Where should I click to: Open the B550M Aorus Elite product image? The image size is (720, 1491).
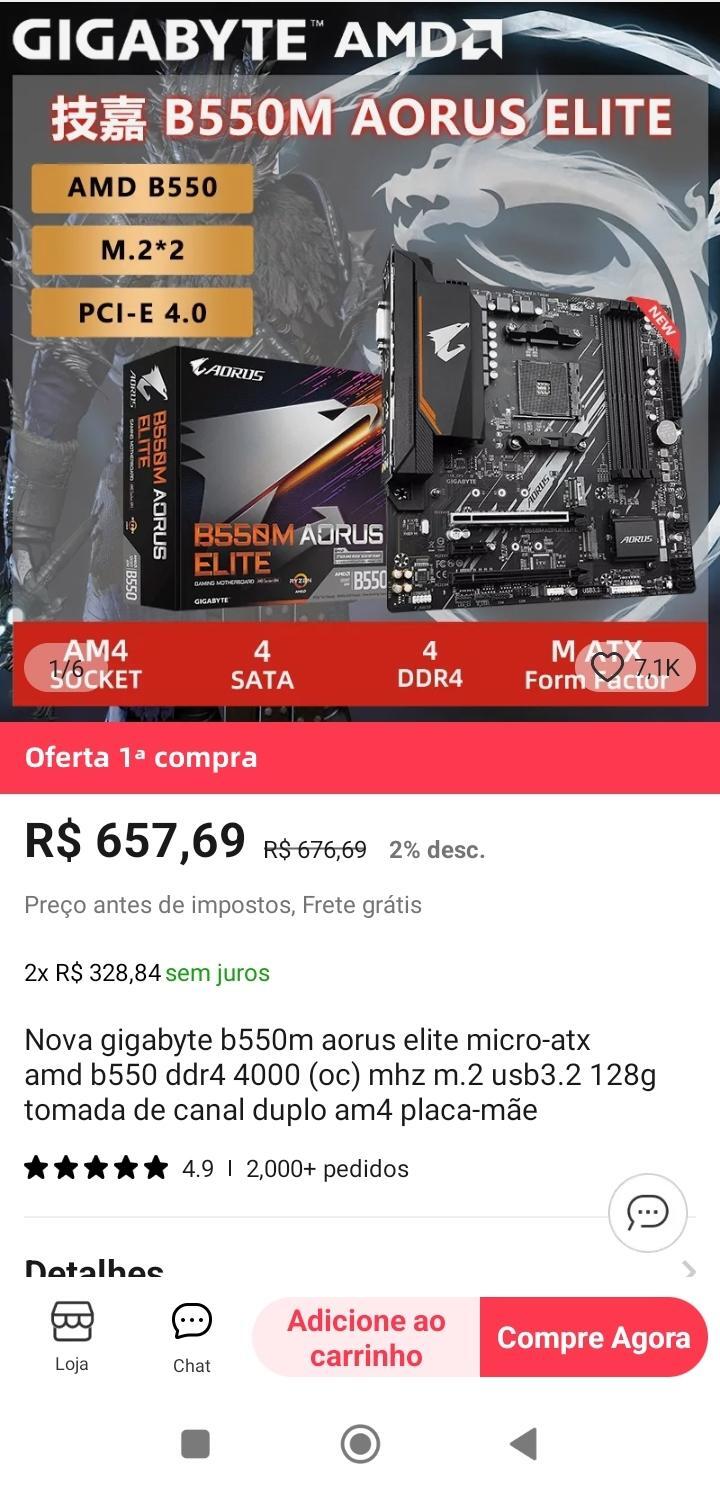pos(360,360)
